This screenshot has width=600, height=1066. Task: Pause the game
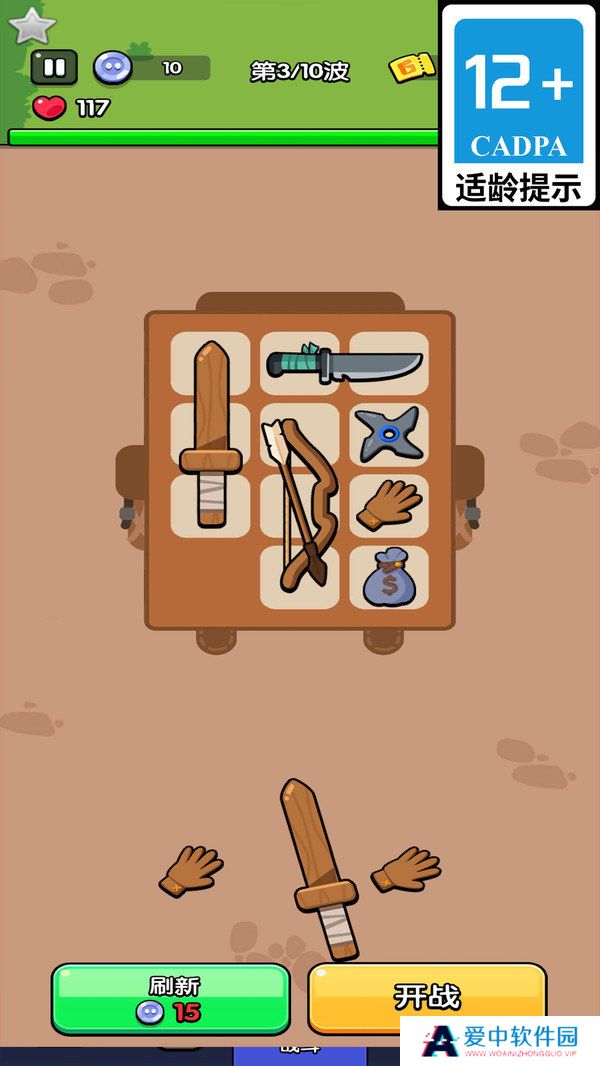[x=54, y=68]
